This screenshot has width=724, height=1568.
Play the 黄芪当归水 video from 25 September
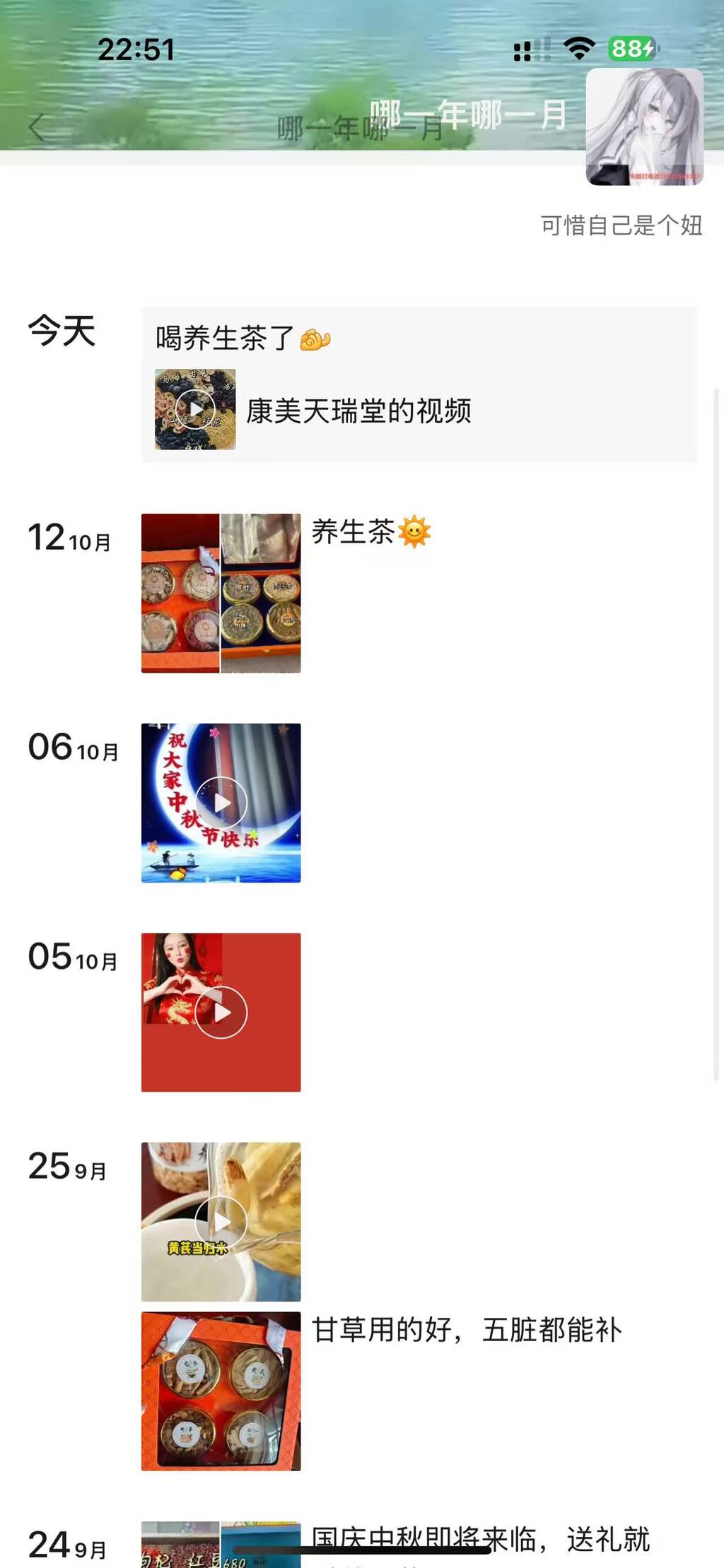click(x=221, y=1222)
